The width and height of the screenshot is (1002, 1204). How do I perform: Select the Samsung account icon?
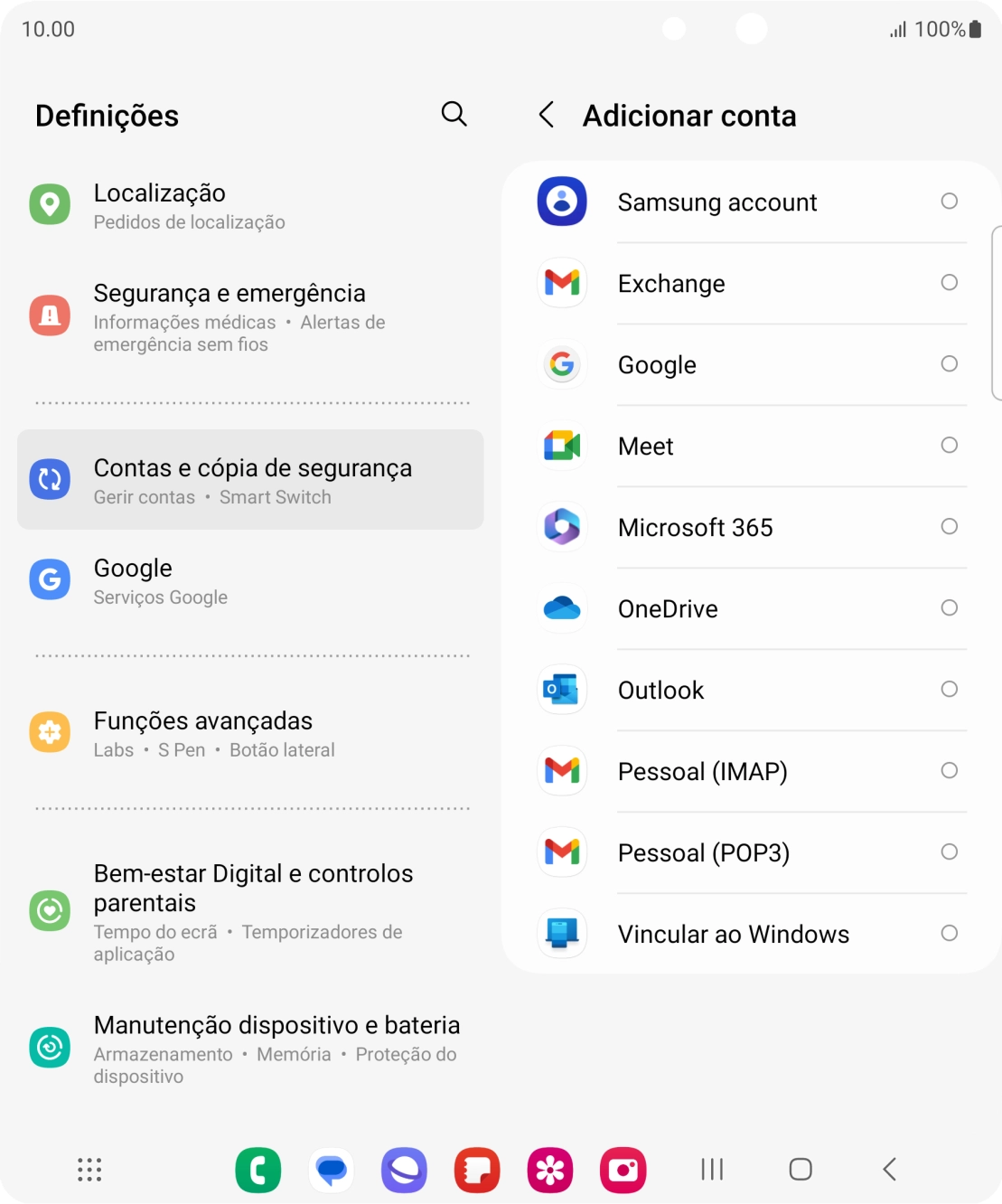tap(562, 202)
